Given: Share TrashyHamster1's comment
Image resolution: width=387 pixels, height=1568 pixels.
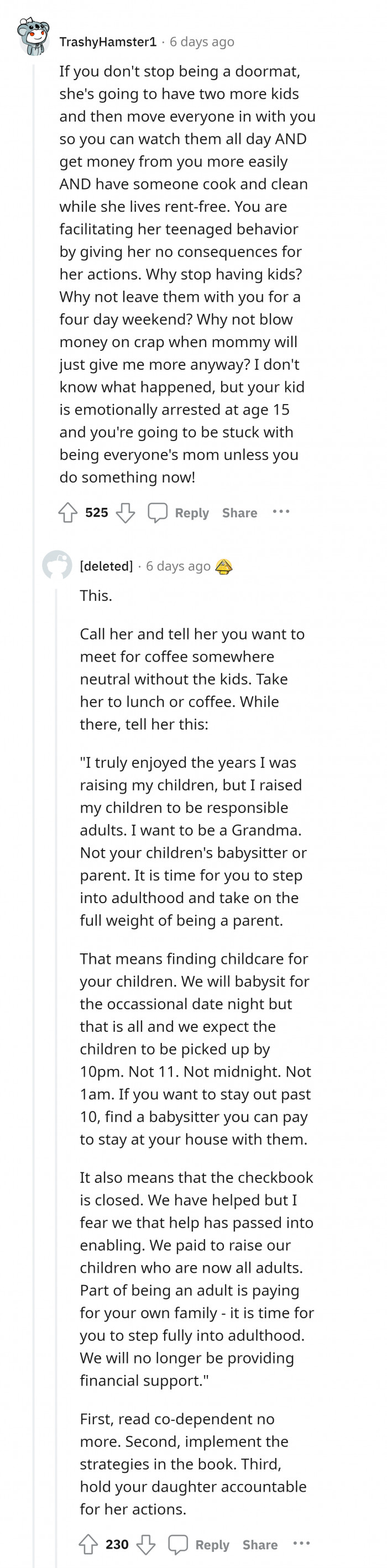Looking at the screenshot, I should pyautogui.click(x=239, y=512).
